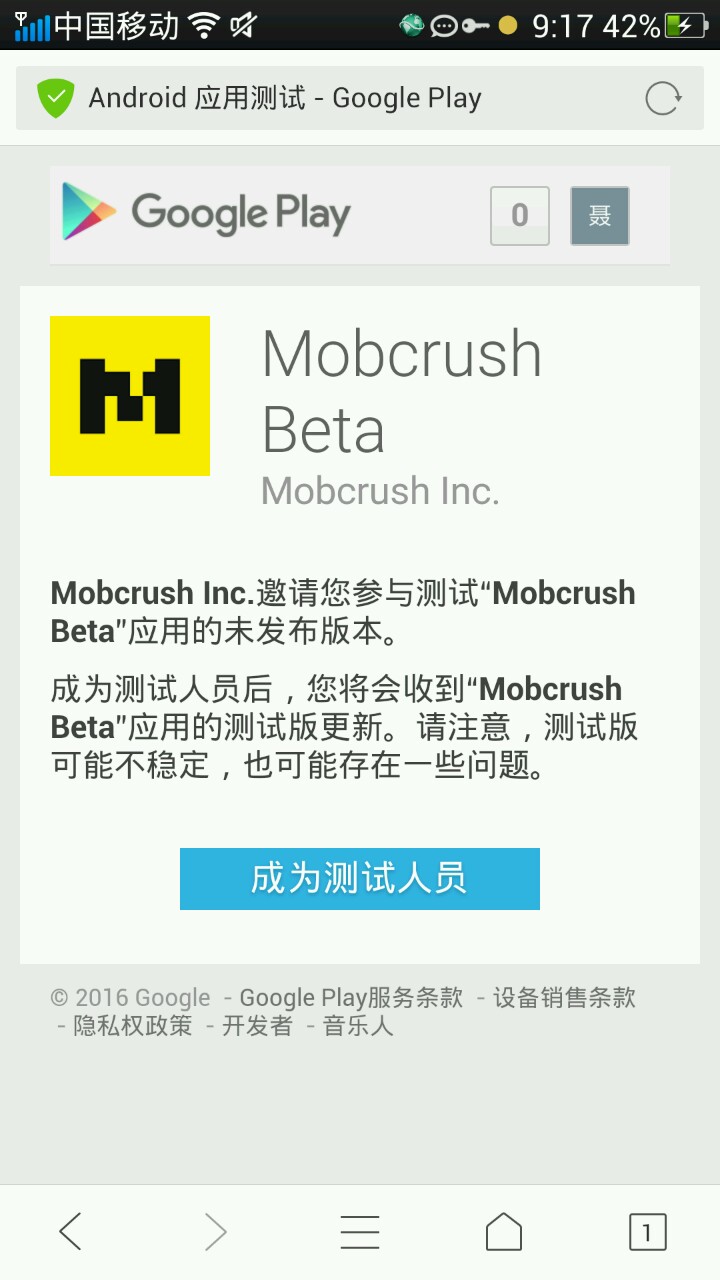
Task: Tap the Google Play logo
Action: click(x=207, y=213)
